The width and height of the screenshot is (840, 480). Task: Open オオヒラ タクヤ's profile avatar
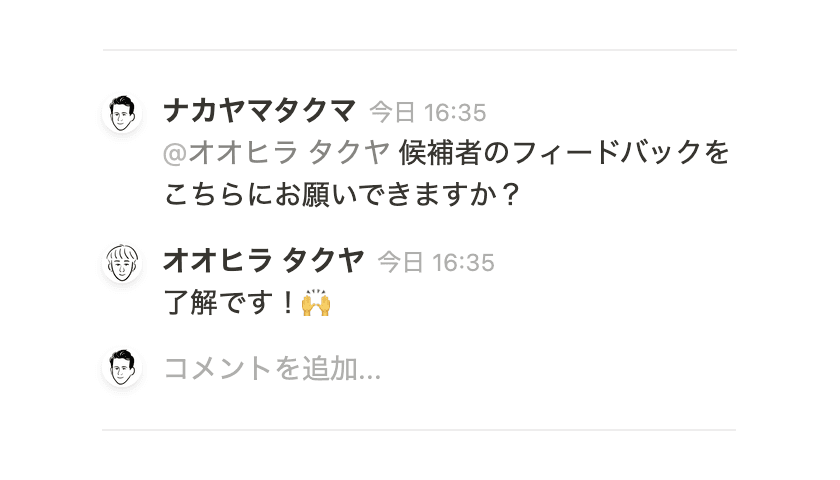122,263
